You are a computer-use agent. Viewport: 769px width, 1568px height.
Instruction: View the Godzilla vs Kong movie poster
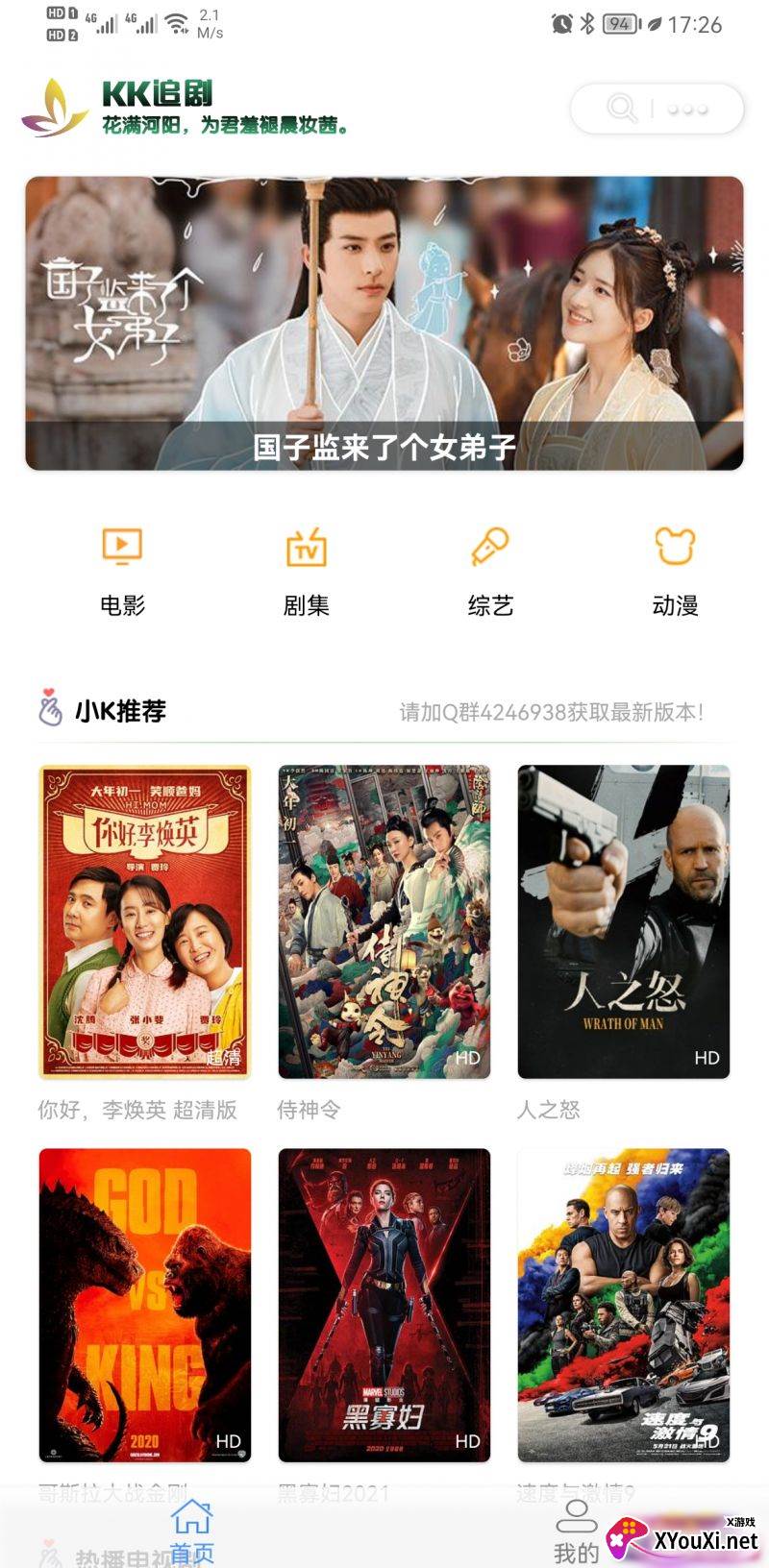[x=145, y=1305]
